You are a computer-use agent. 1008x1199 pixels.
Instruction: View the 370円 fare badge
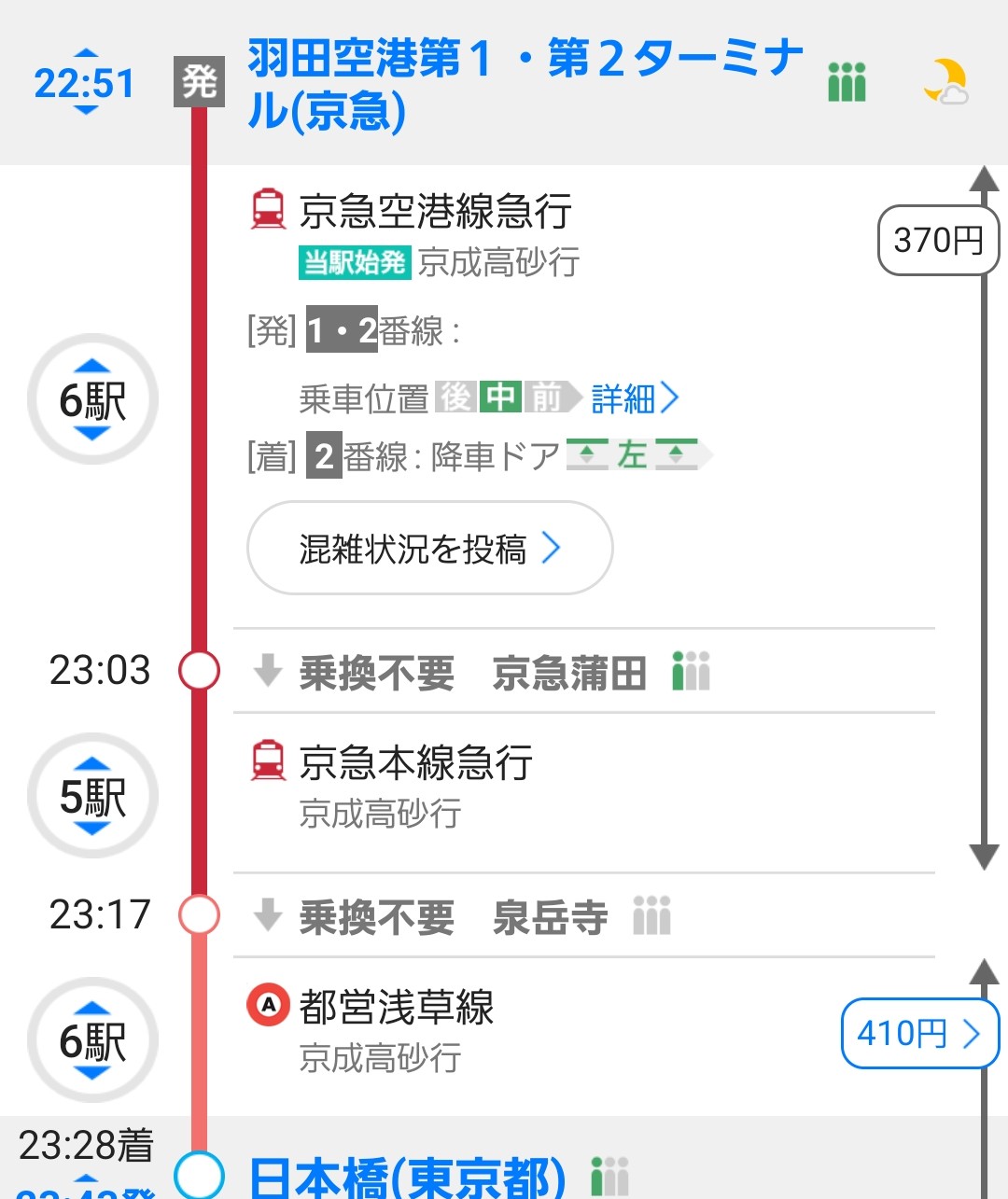[x=938, y=241]
